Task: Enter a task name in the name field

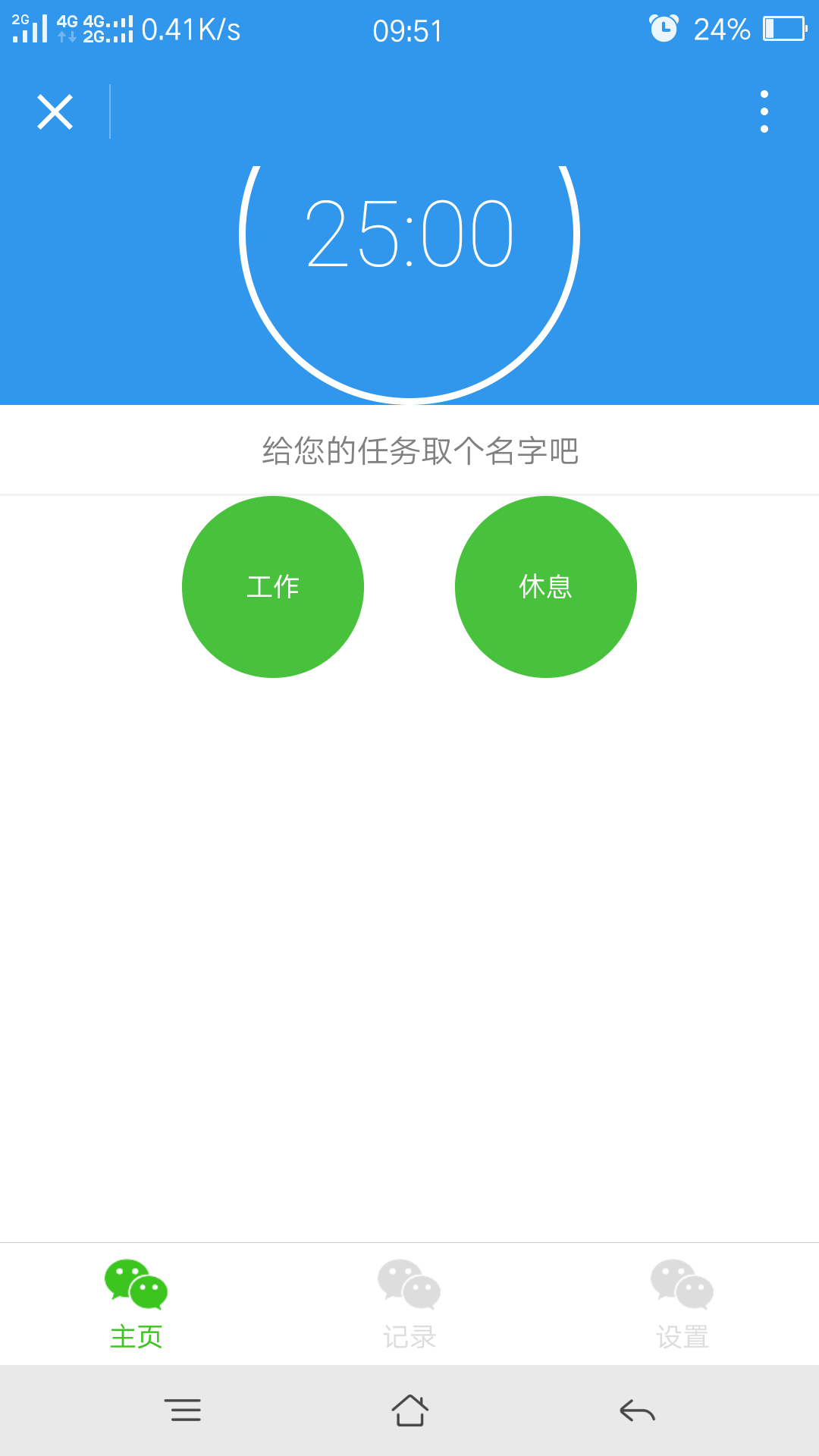Action: [x=409, y=450]
